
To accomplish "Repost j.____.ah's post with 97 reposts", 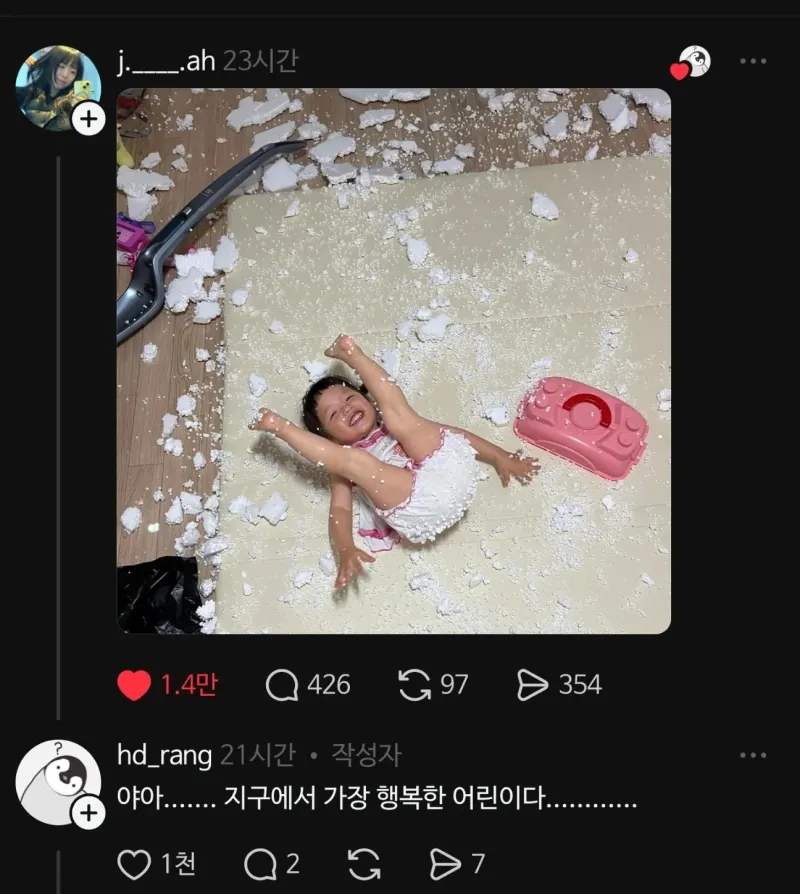I will point(414,685).
